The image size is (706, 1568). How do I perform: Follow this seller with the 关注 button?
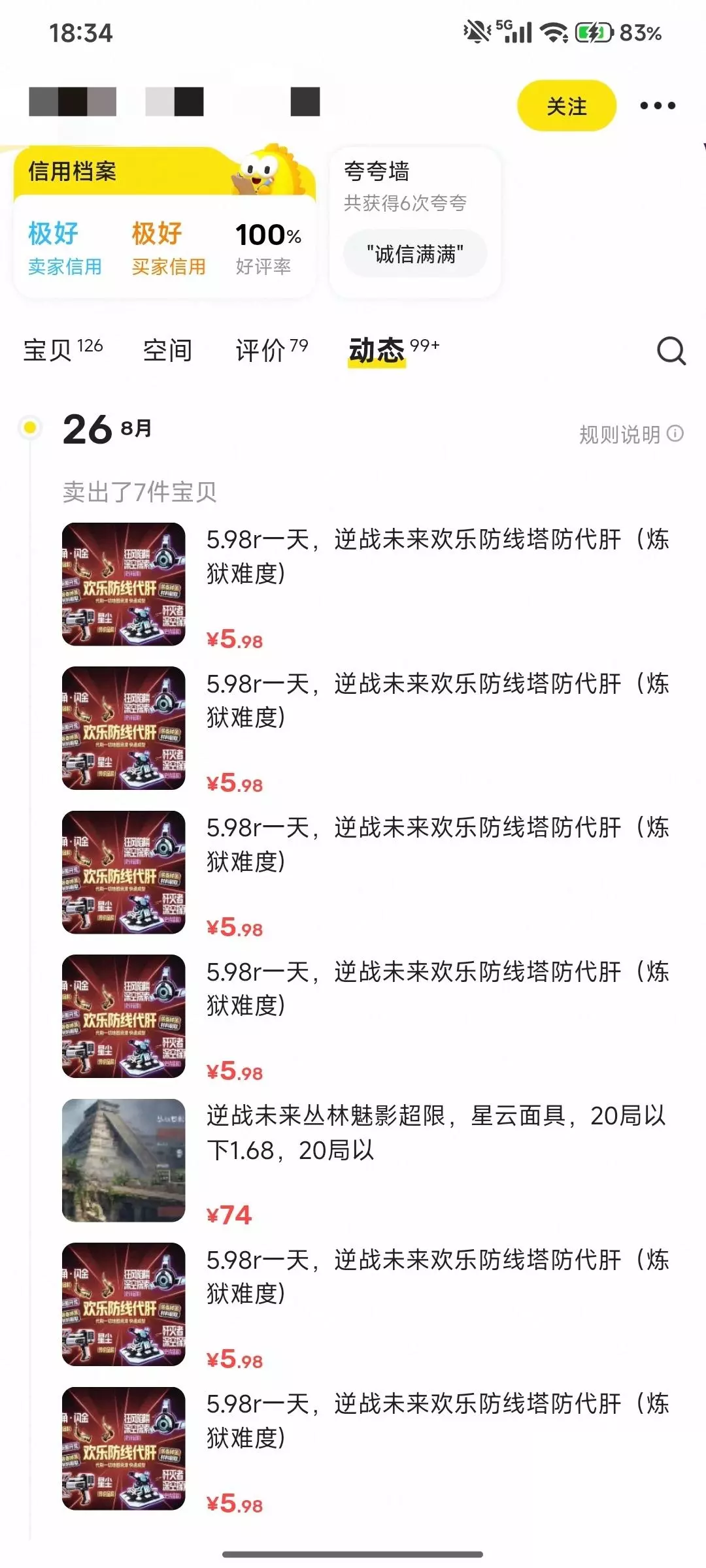coord(566,106)
